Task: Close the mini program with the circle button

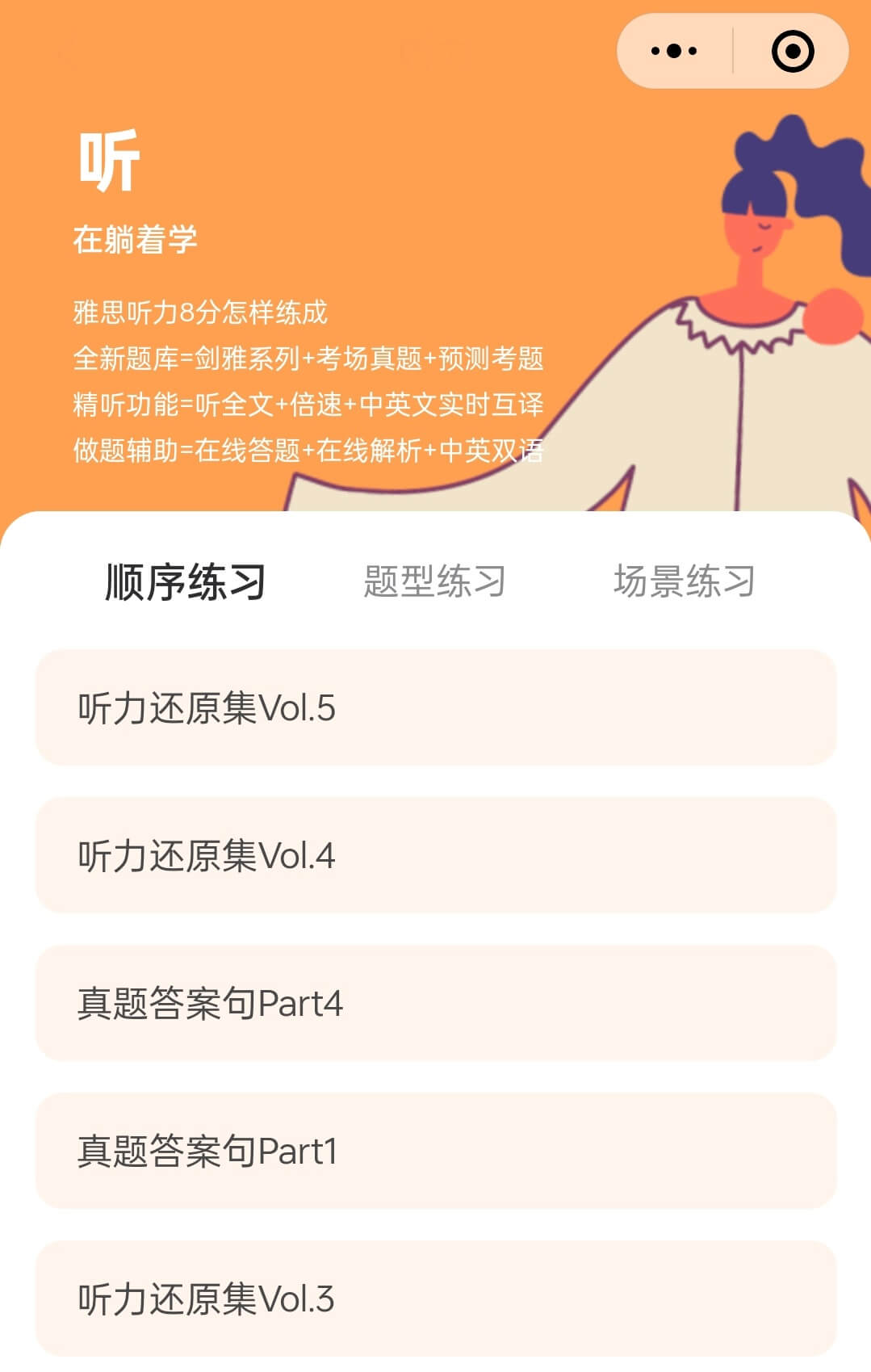Action: click(792, 51)
